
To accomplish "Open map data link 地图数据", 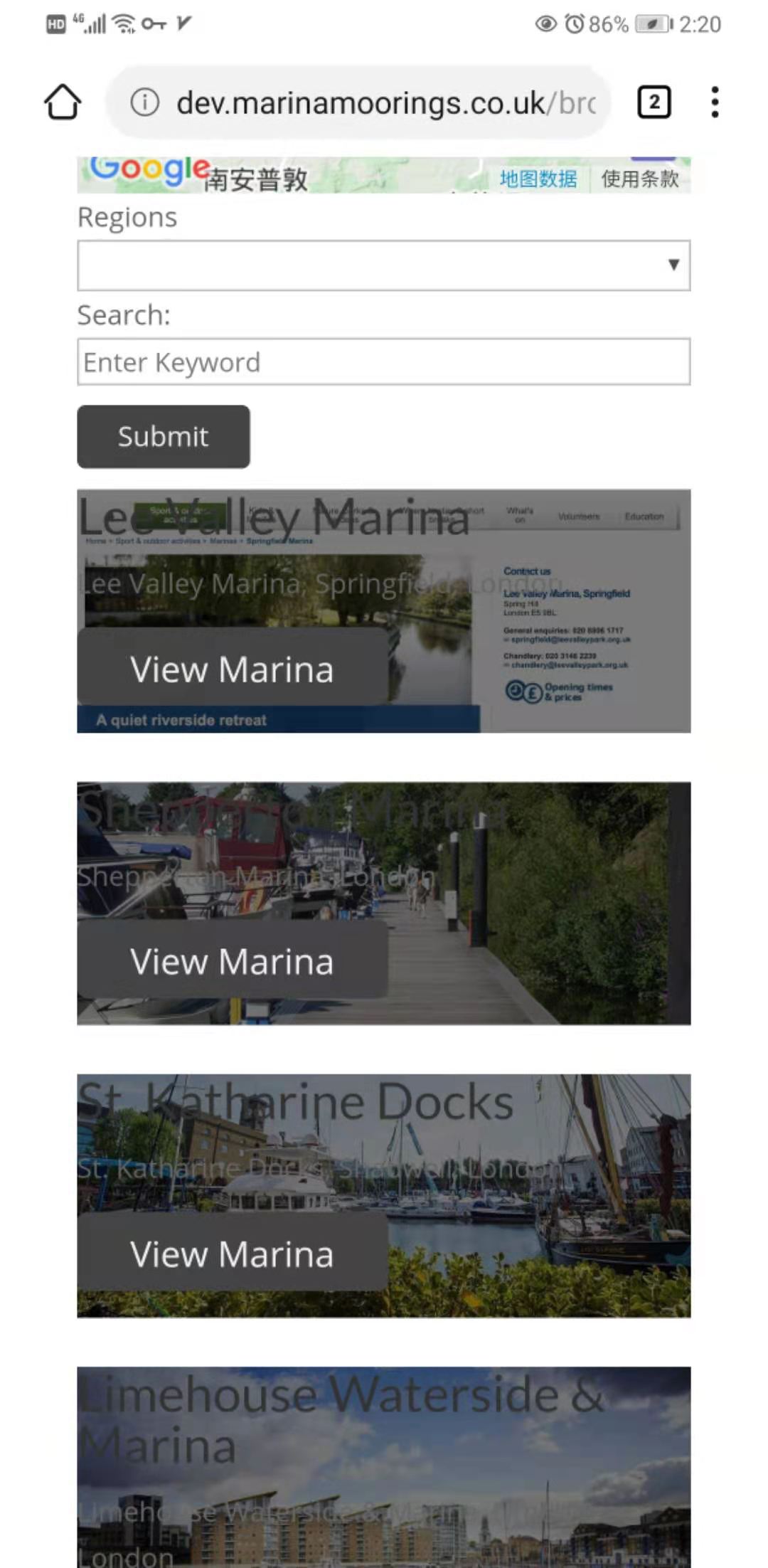I will point(538,179).
